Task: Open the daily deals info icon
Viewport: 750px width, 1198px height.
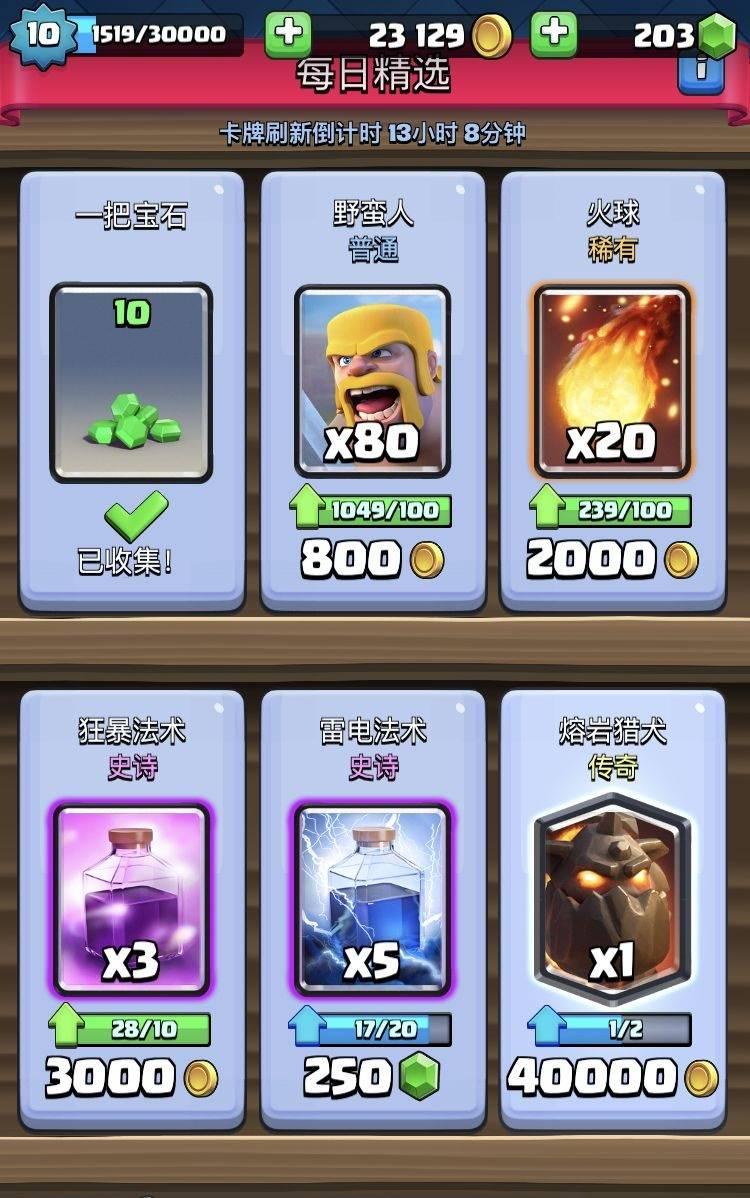Action: 701,70
